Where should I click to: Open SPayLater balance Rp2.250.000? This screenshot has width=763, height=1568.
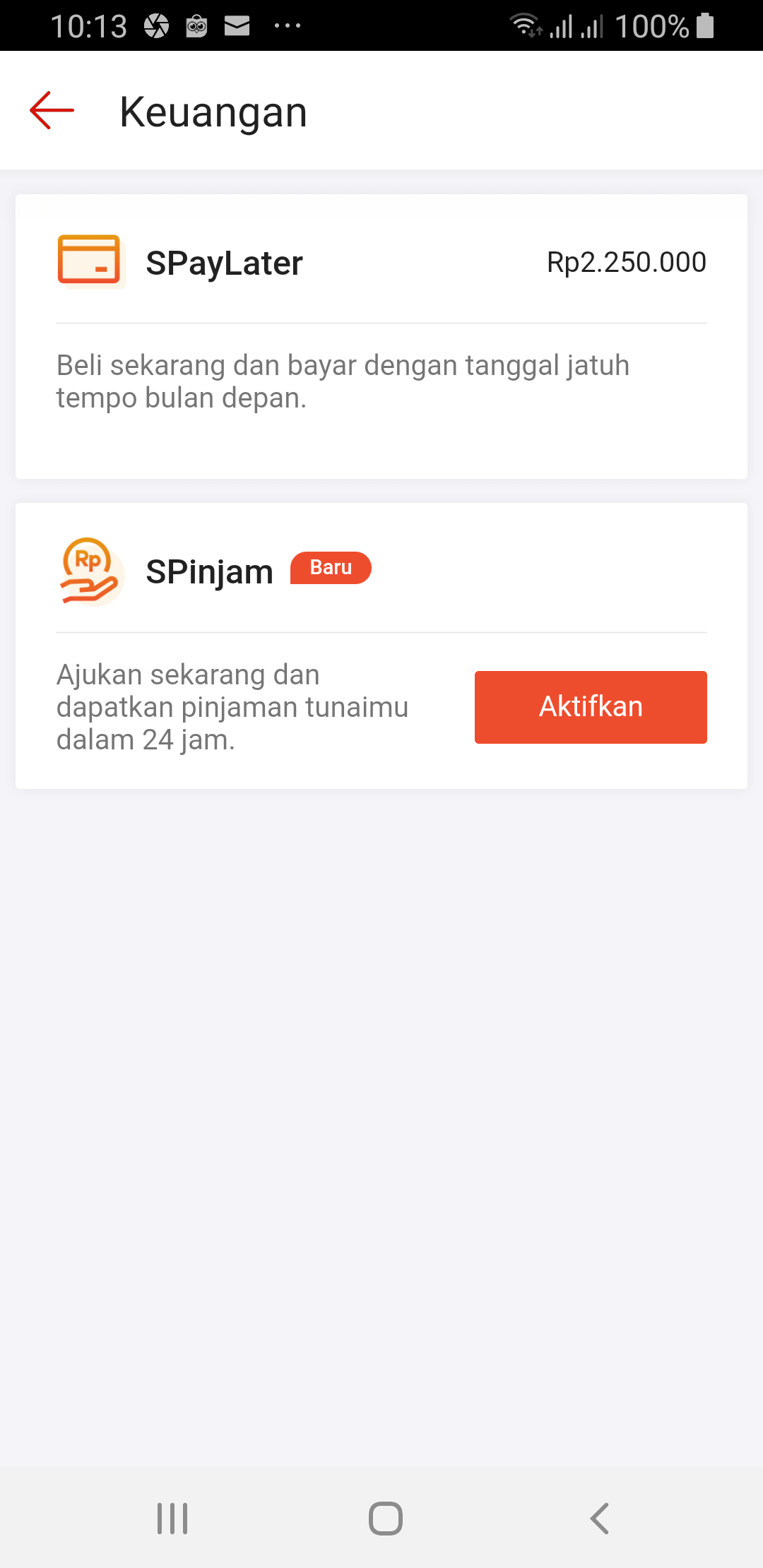pyautogui.click(x=627, y=261)
